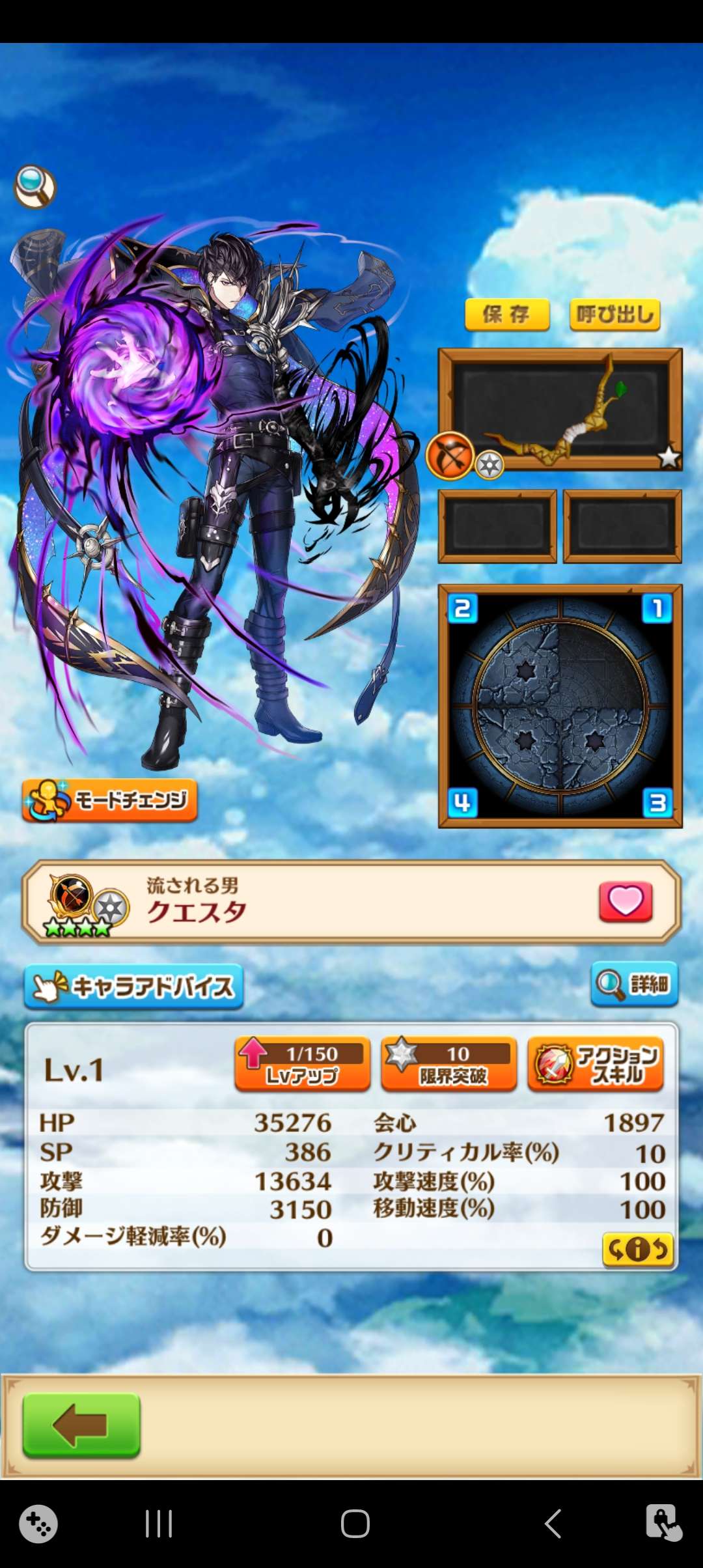Toggle stats info with the yellow switch button
703x1568 pixels.
637,1249
